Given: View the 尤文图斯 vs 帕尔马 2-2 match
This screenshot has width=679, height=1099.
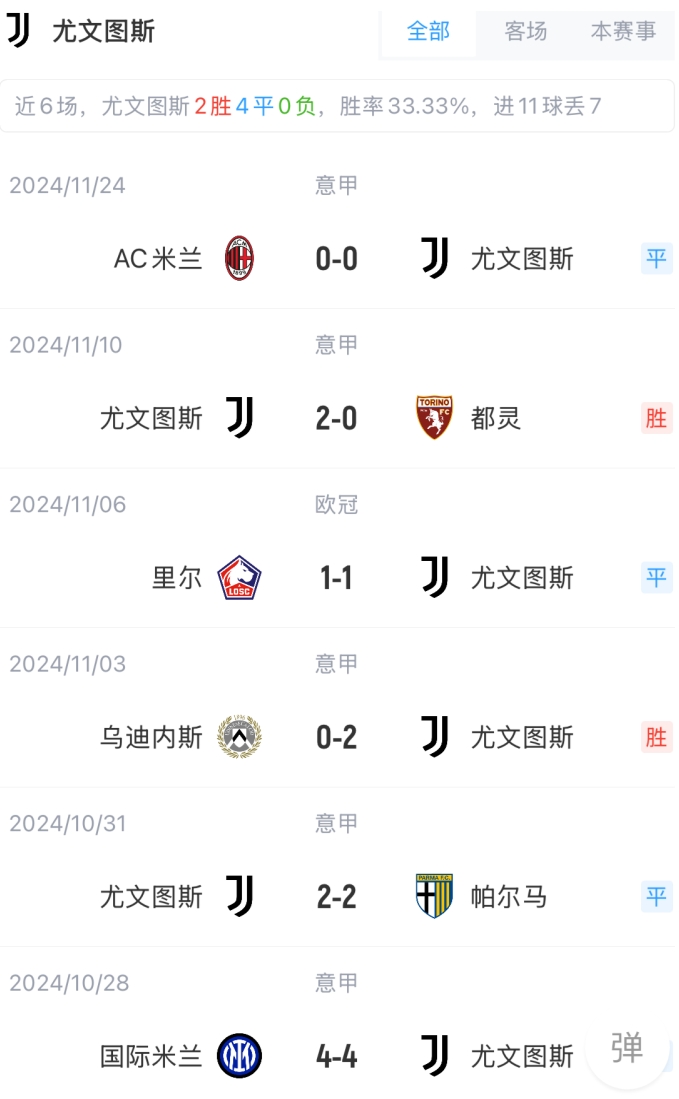Looking at the screenshot, I should (x=337, y=897).
